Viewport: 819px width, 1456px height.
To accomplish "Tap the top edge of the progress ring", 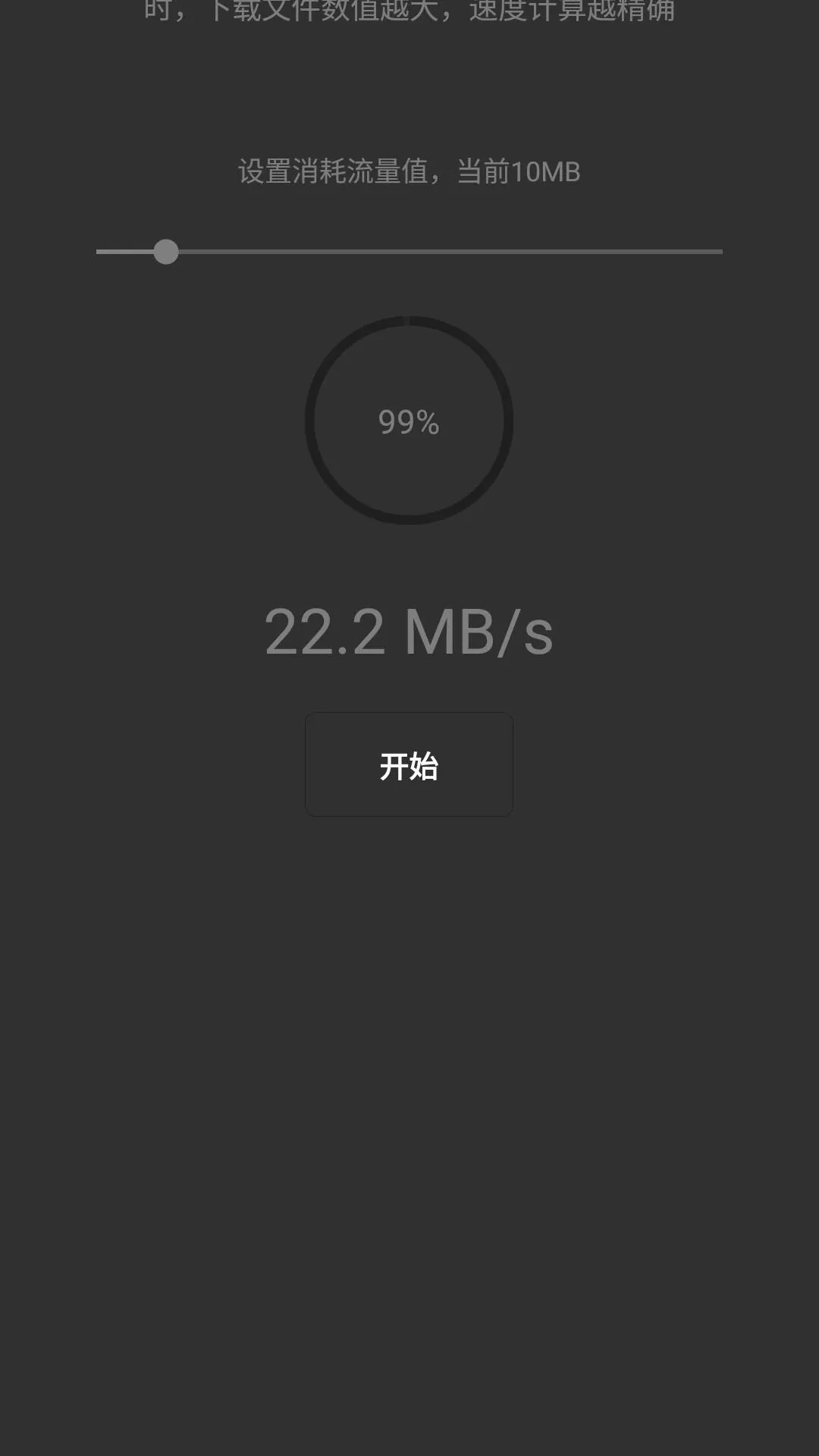I will point(409,320).
